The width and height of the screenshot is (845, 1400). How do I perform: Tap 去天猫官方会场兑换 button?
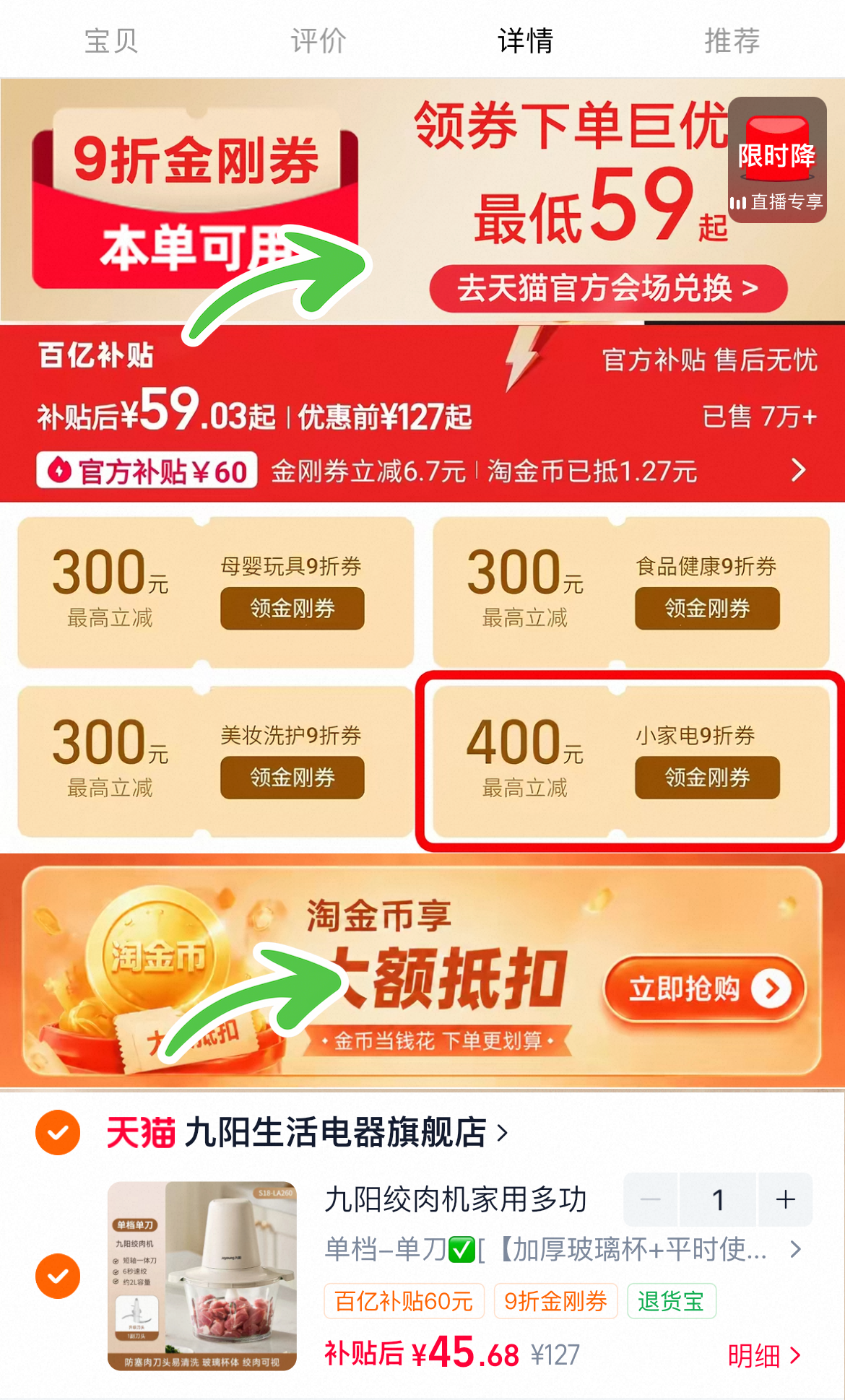pos(608,289)
